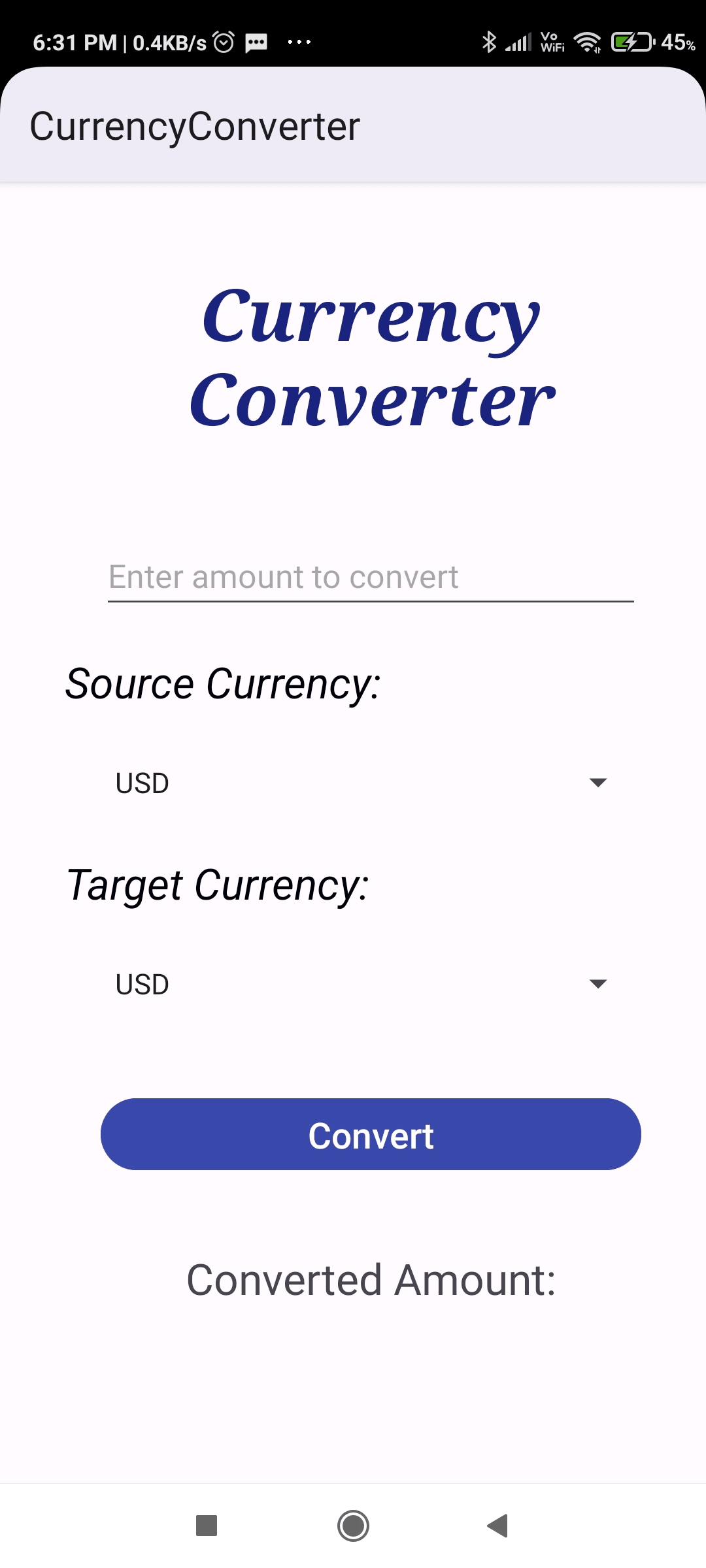The image size is (706, 1568).
Task: Tap the Bluetooth status bar icon
Action: pos(488,42)
